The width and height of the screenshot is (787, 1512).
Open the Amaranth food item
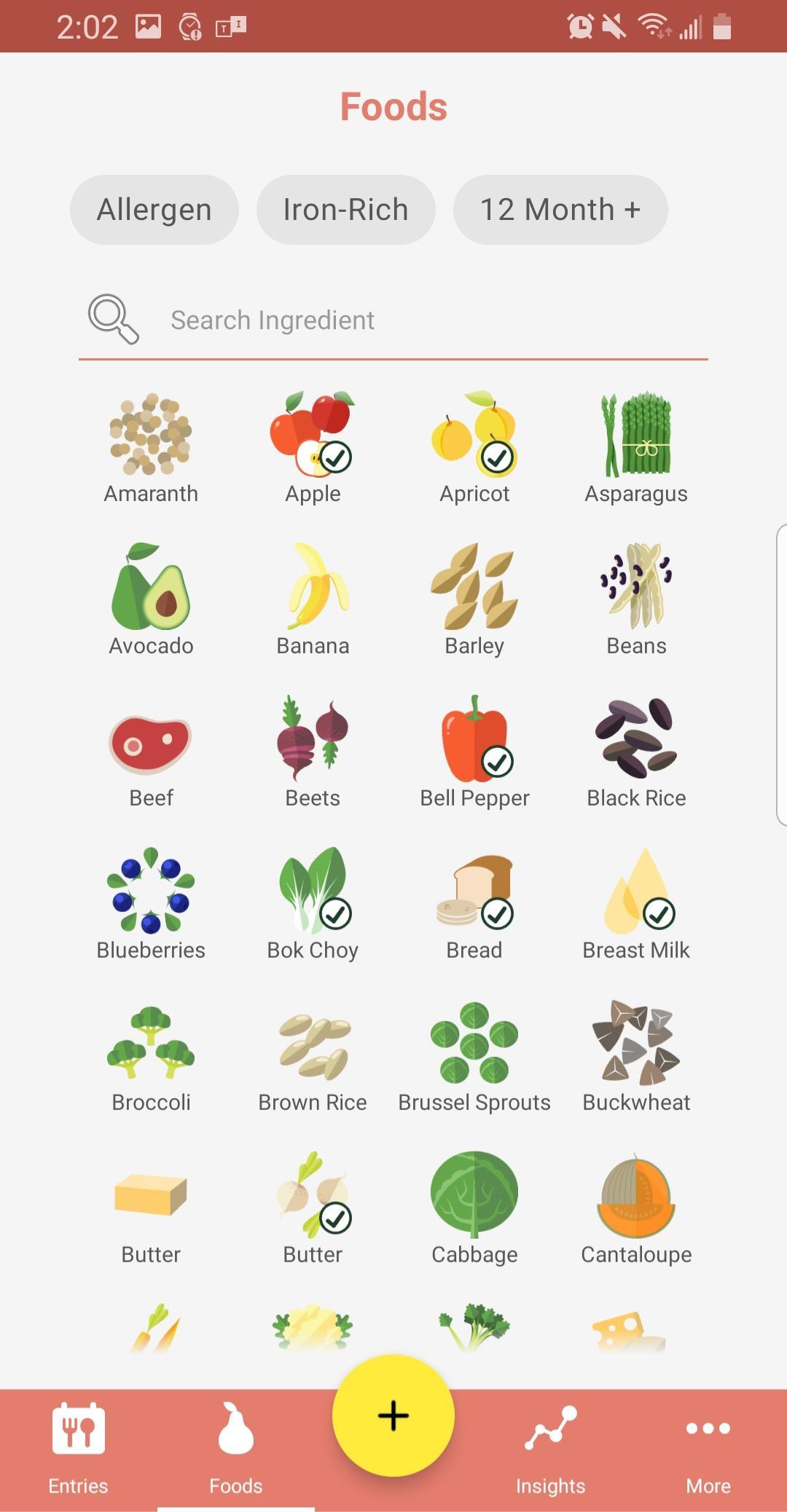coord(151,446)
